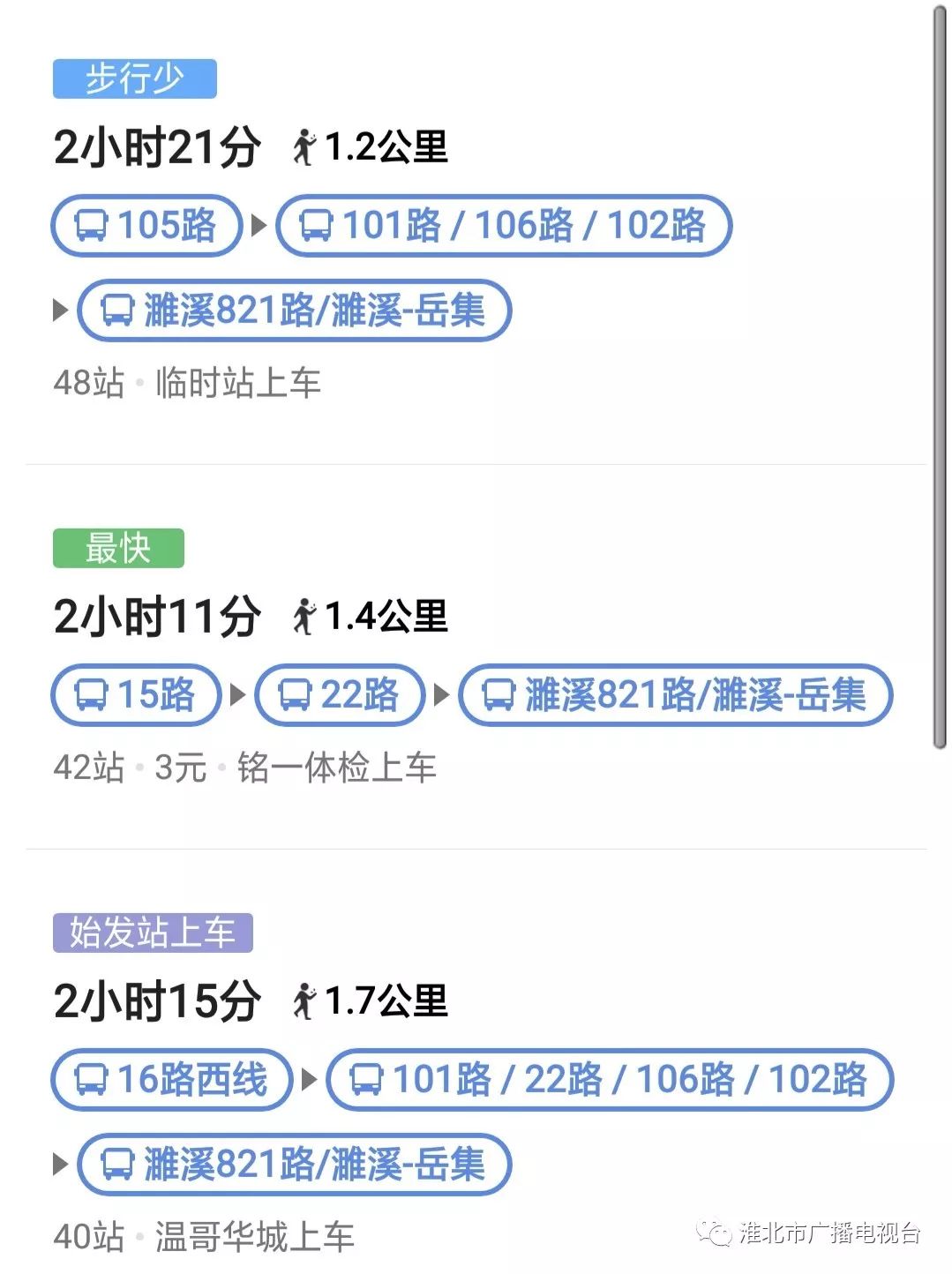The image size is (952, 1274).
Task: Click the bus icon in the 22路 pill
Action: coord(296,695)
